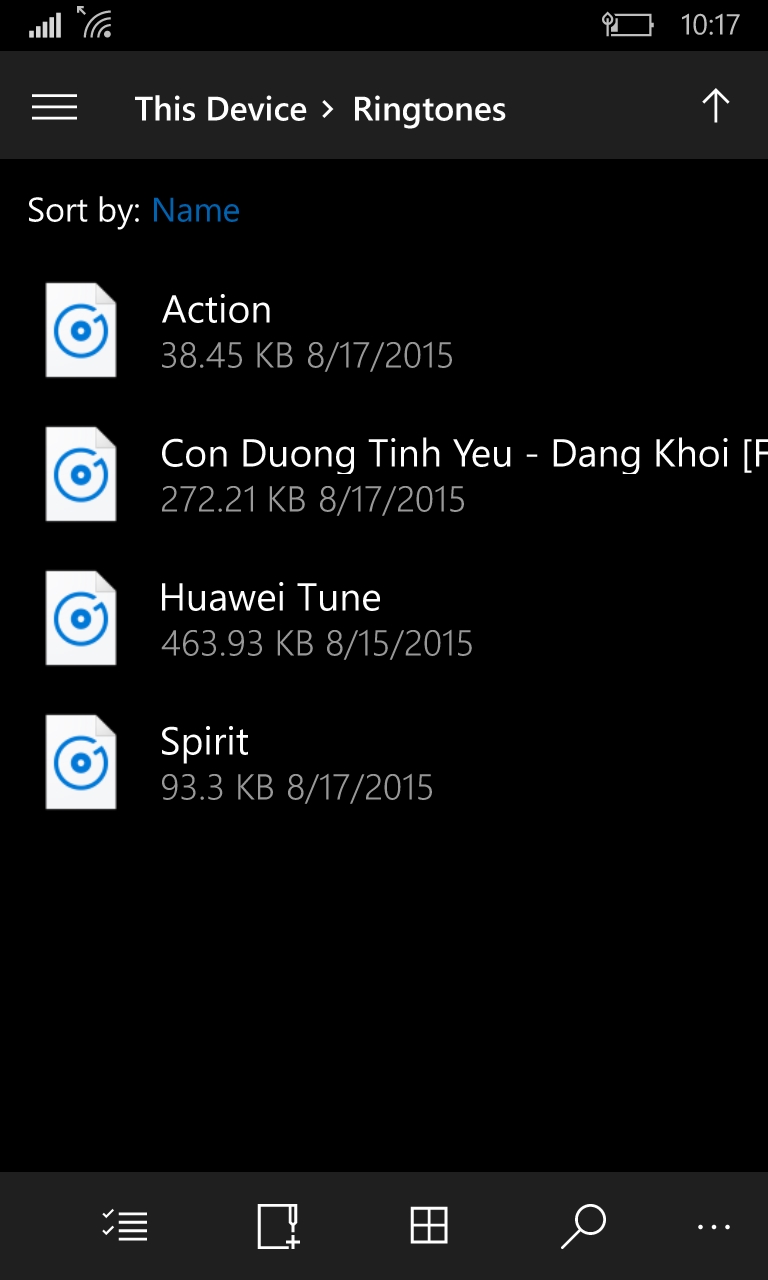Open the ellipsis more-options menu
The height and width of the screenshot is (1280, 768).
point(713,1225)
